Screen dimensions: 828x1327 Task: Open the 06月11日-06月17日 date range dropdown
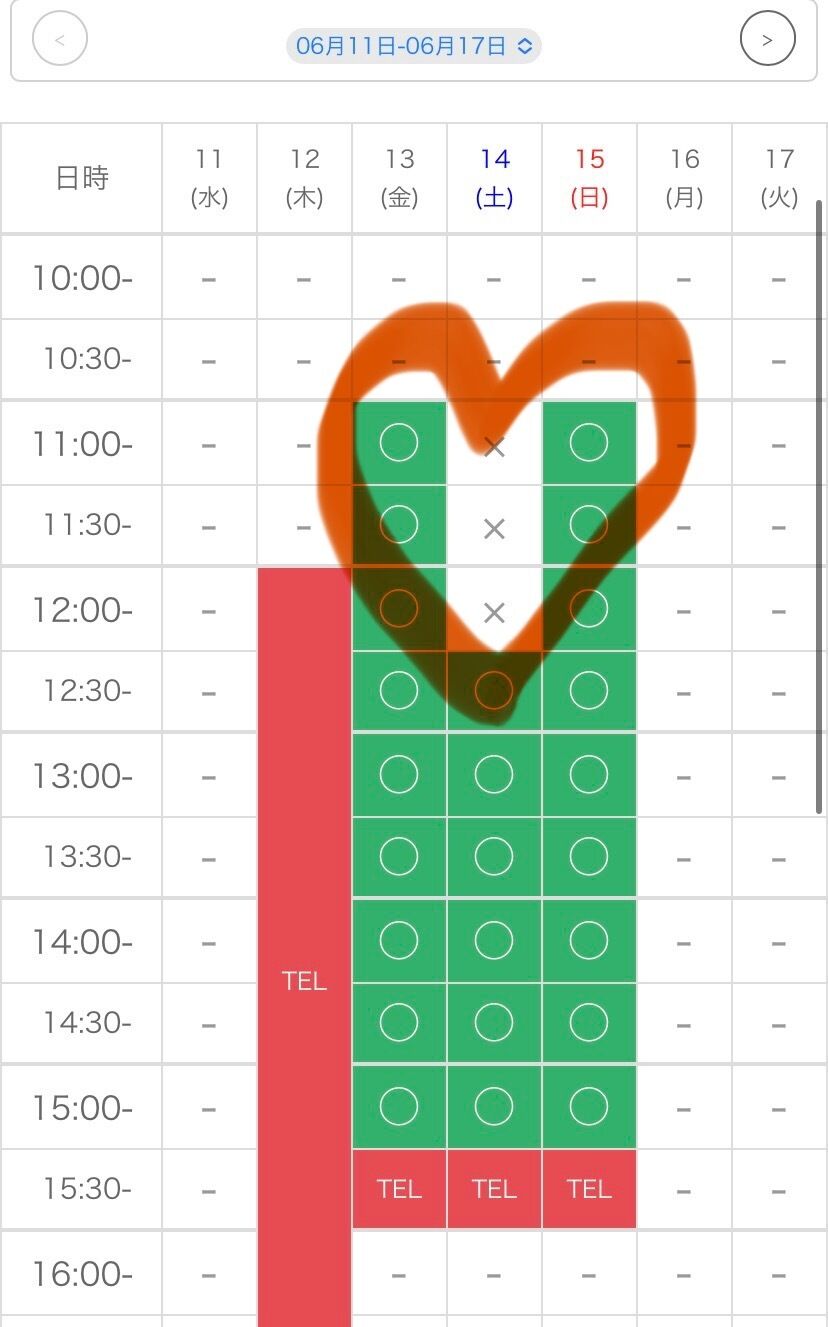click(414, 45)
